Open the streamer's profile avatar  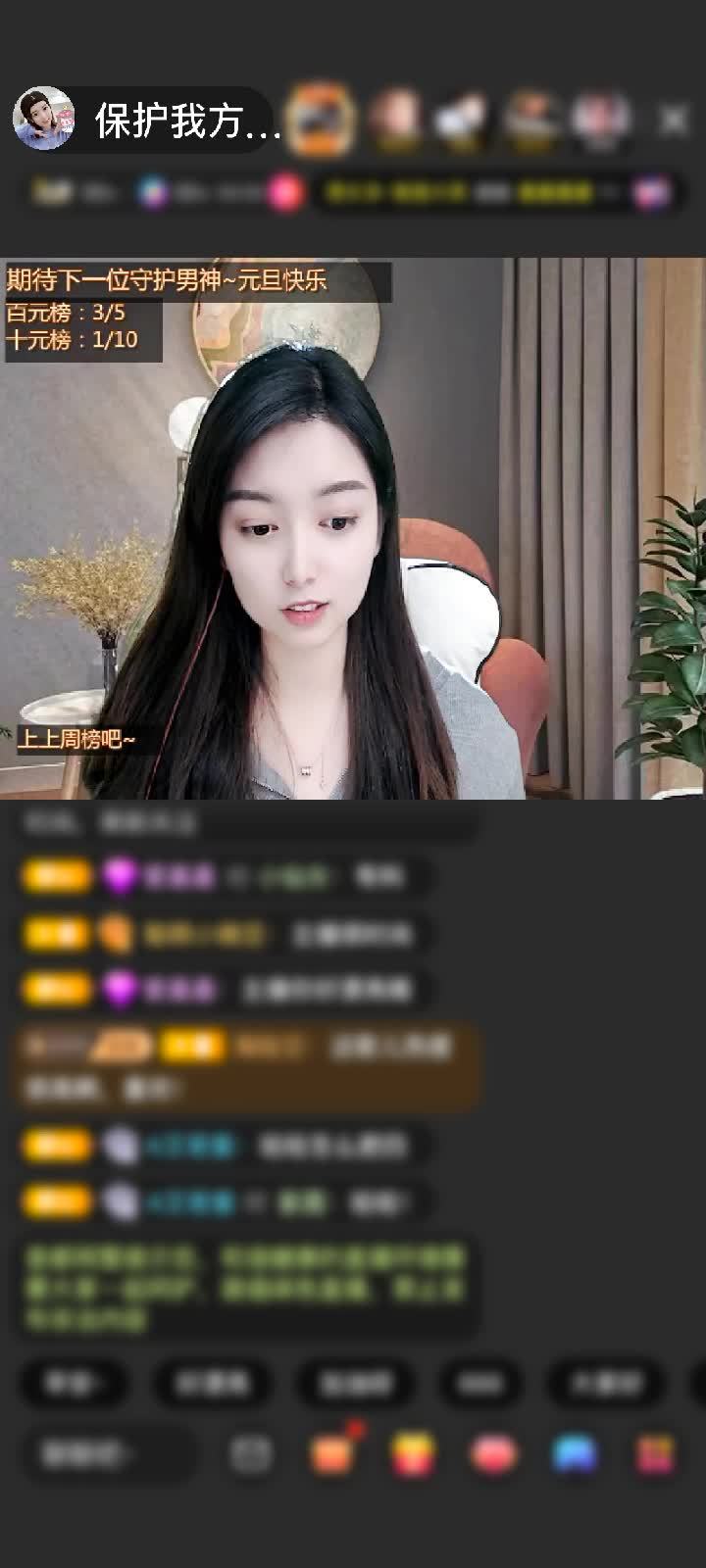(43, 119)
